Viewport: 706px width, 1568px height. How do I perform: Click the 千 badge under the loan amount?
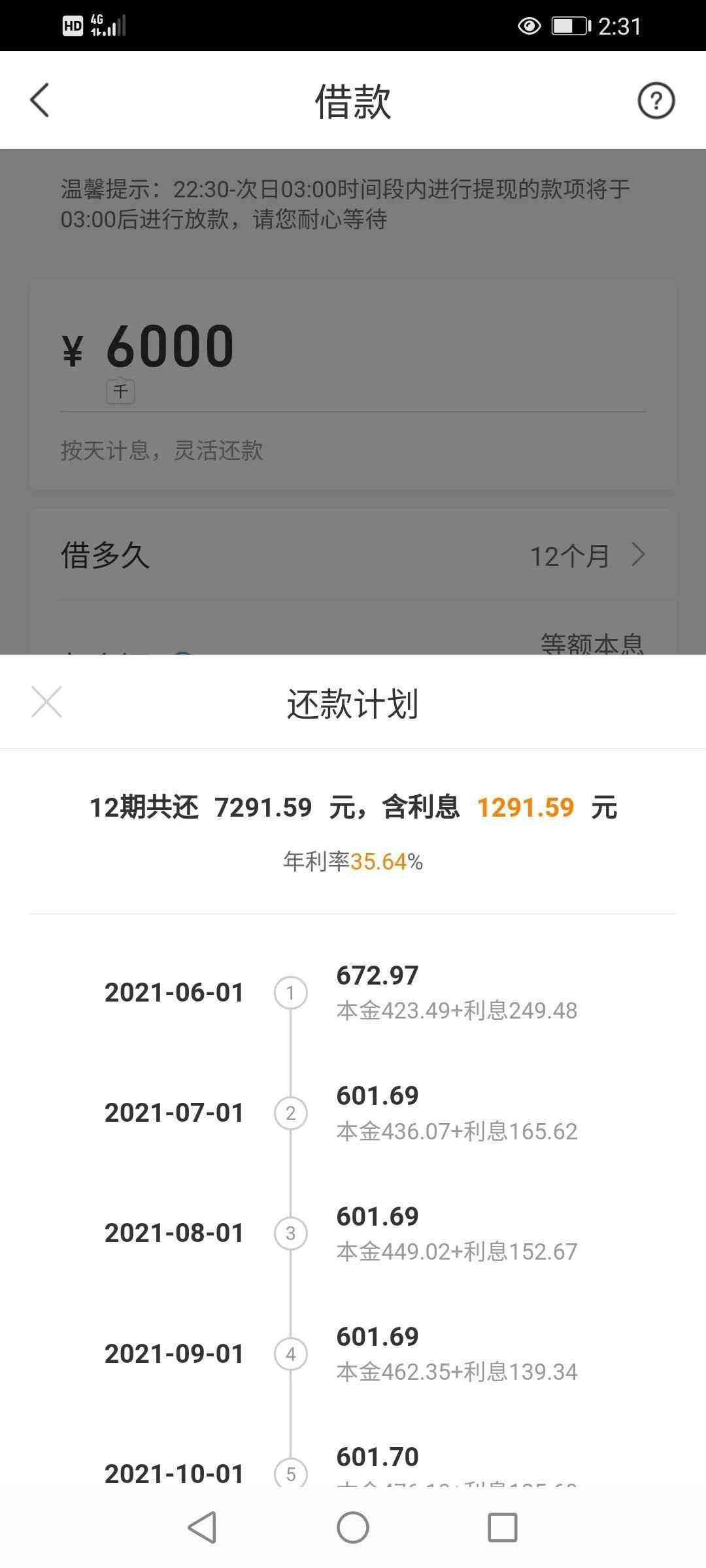tap(122, 391)
